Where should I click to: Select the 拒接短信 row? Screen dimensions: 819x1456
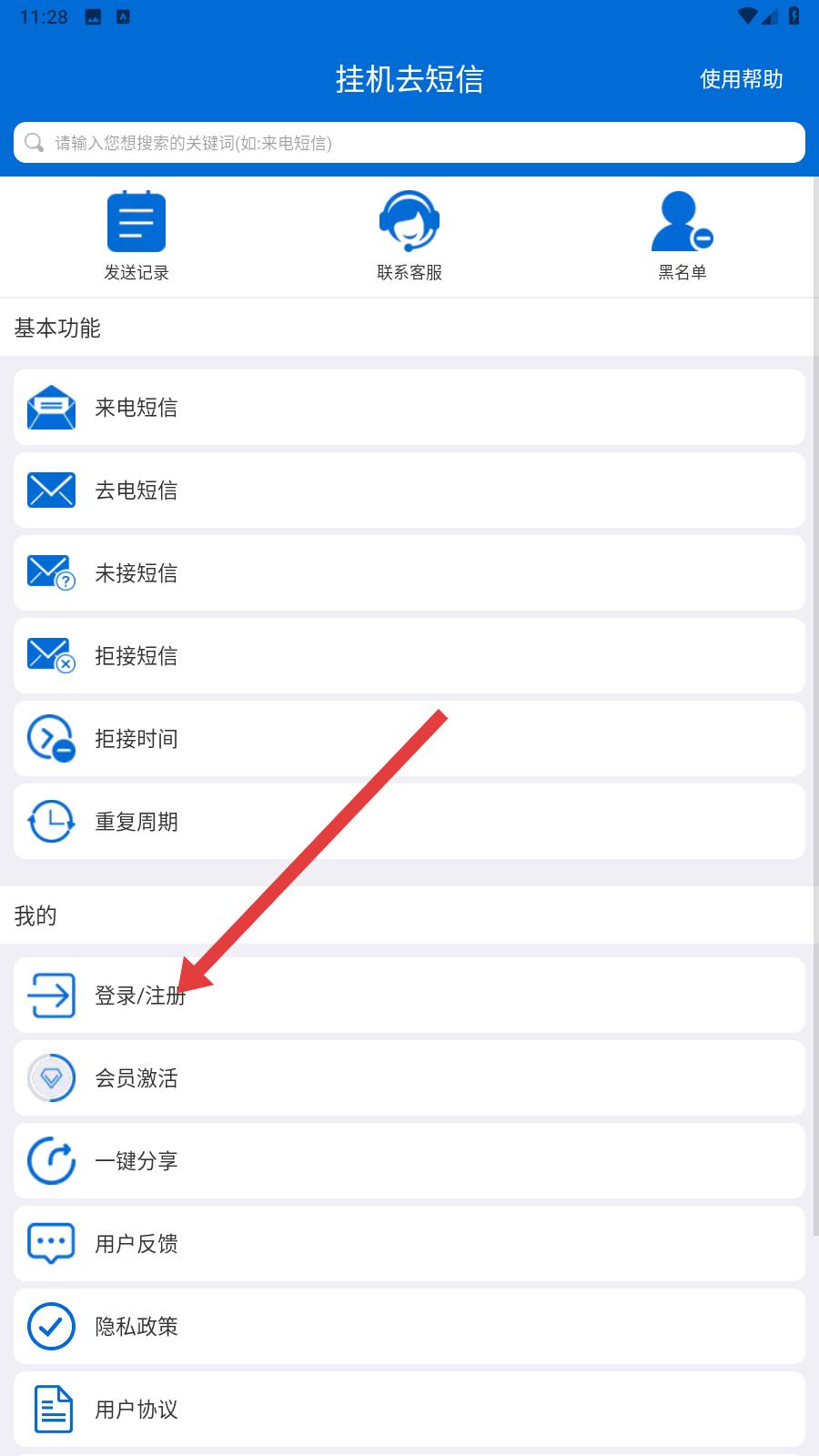409,655
